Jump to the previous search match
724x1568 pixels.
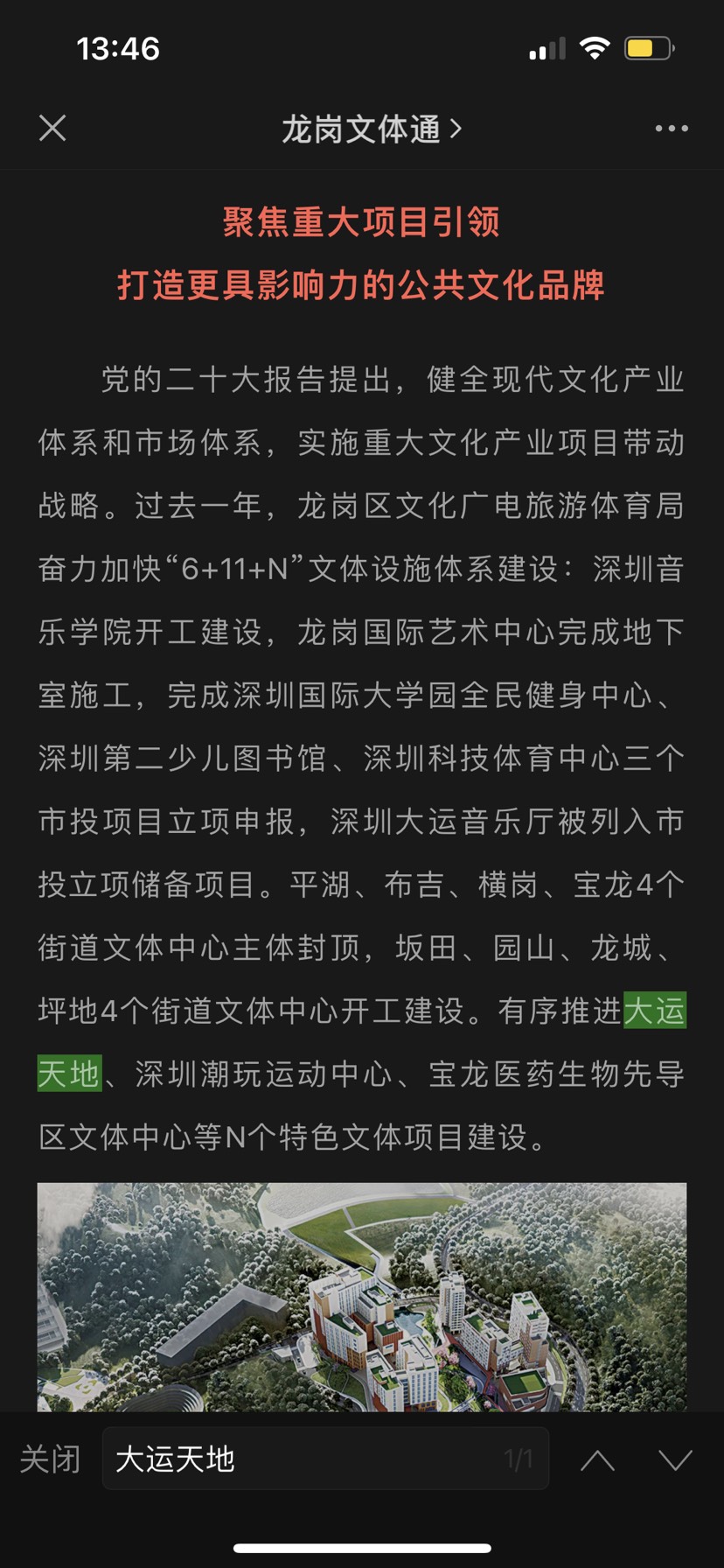(598, 1459)
